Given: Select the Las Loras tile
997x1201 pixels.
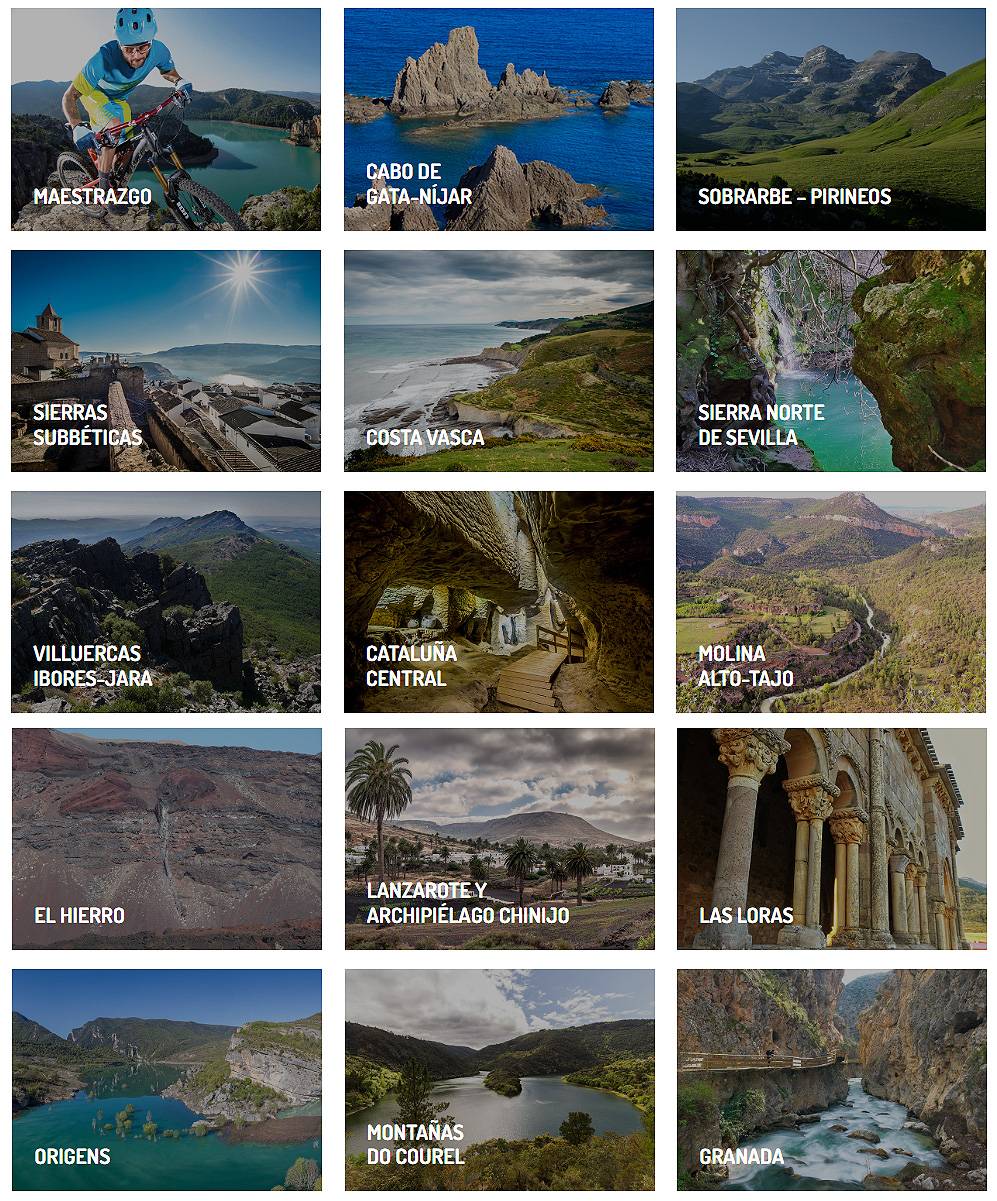Looking at the screenshot, I should (830, 839).
